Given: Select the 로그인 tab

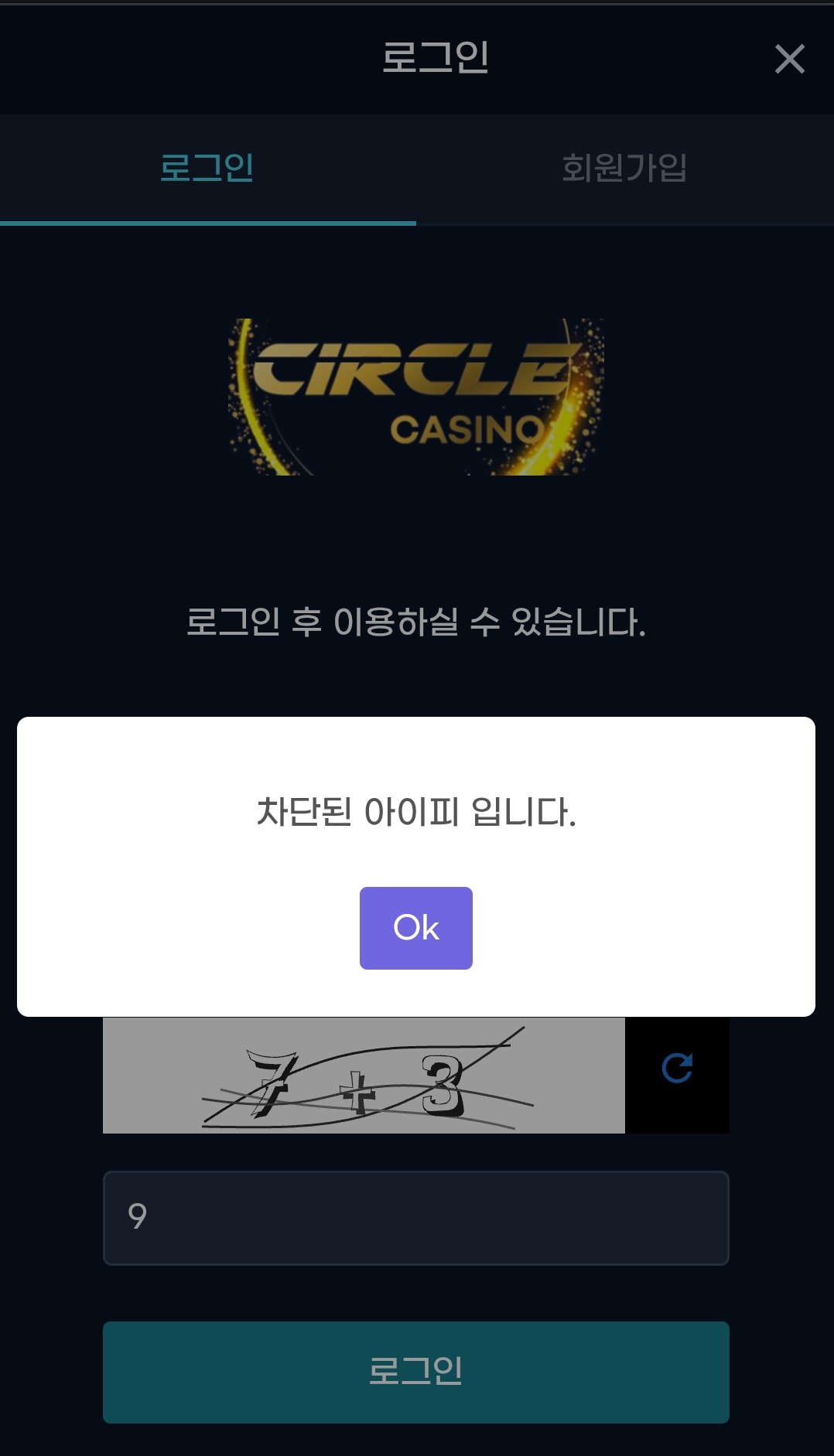Looking at the screenshot, I should [207, 169].
